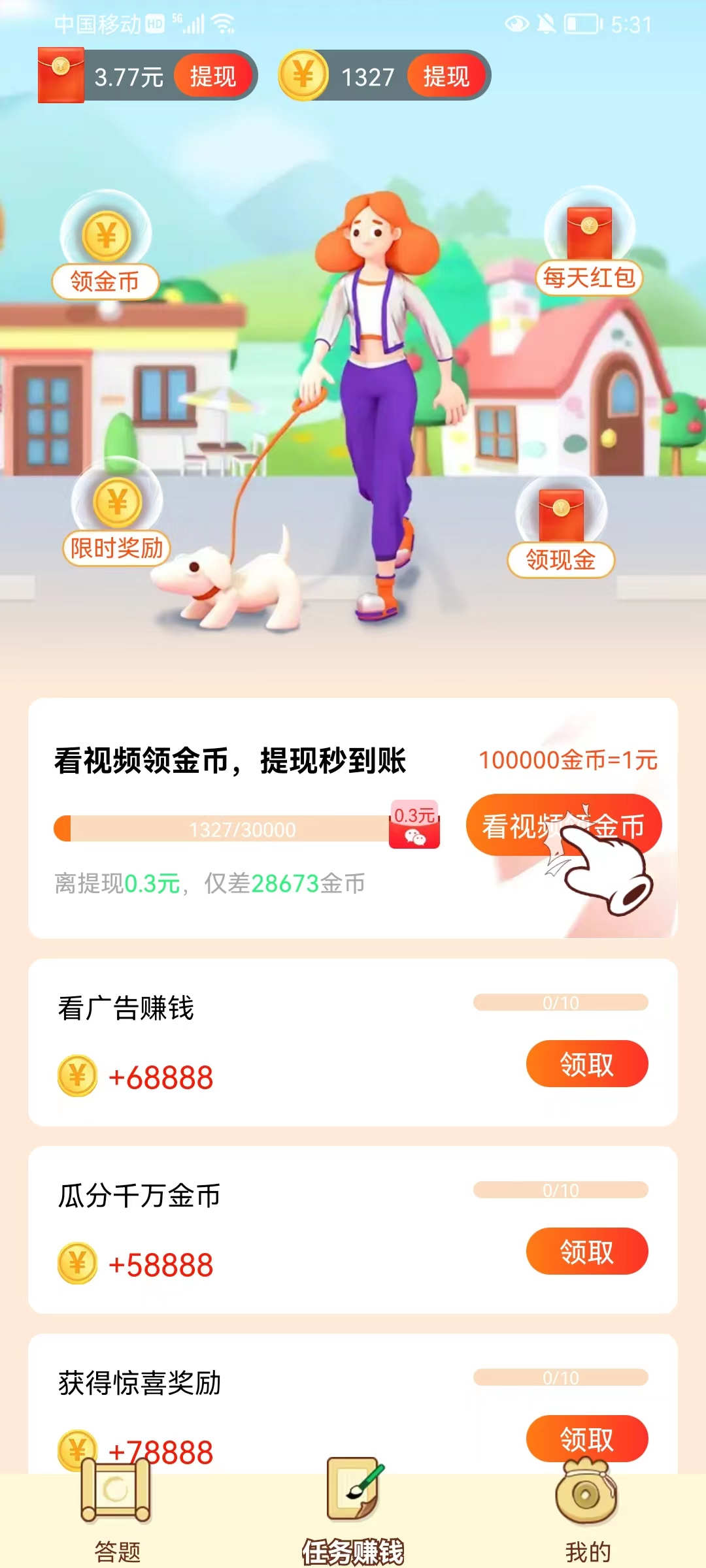This screenshot has width=706, height=1568.
Task: Click the red envelope icon showing 3.77元
Action: coord(62,74)
